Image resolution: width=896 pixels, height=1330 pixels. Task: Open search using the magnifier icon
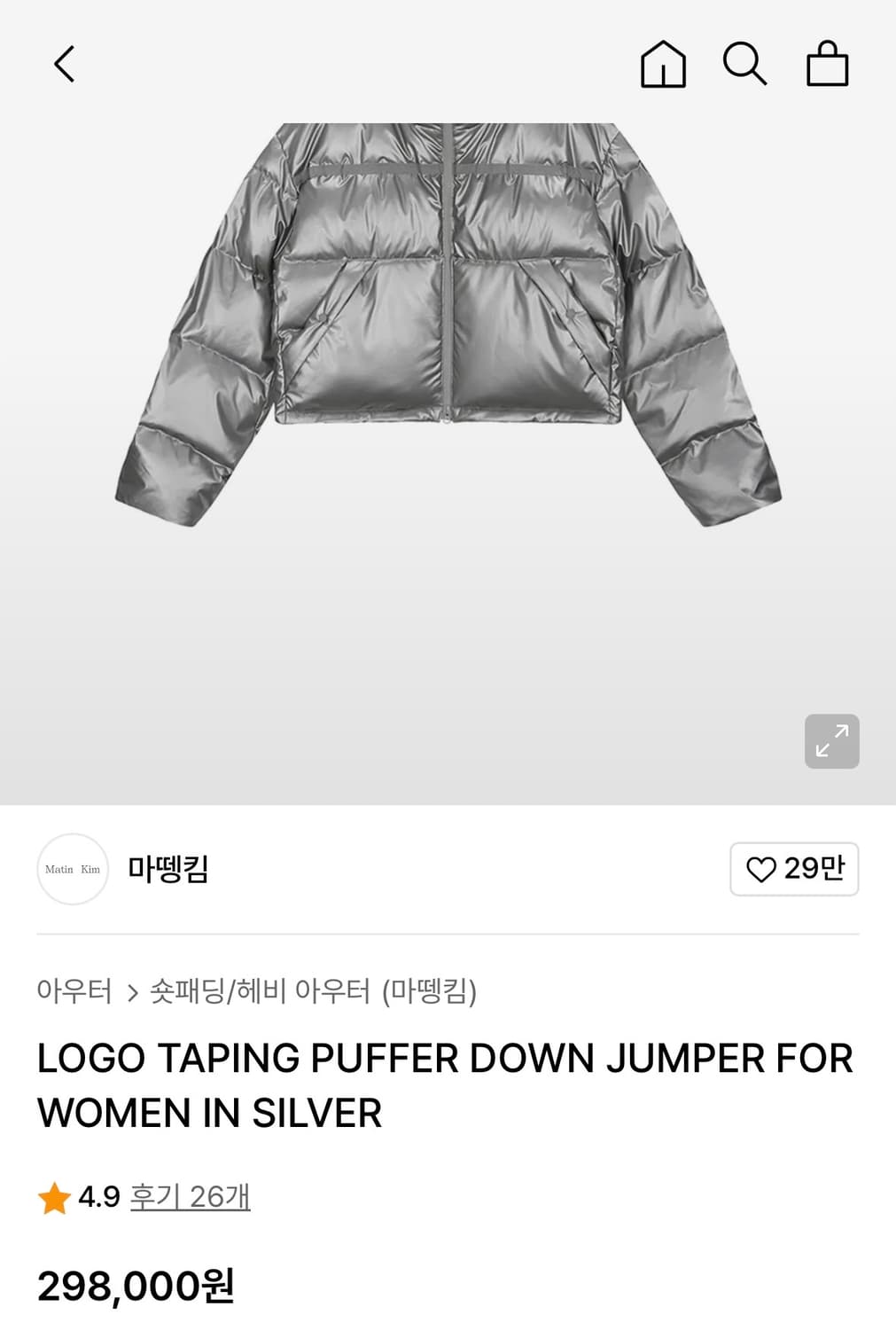pos(746,65)
